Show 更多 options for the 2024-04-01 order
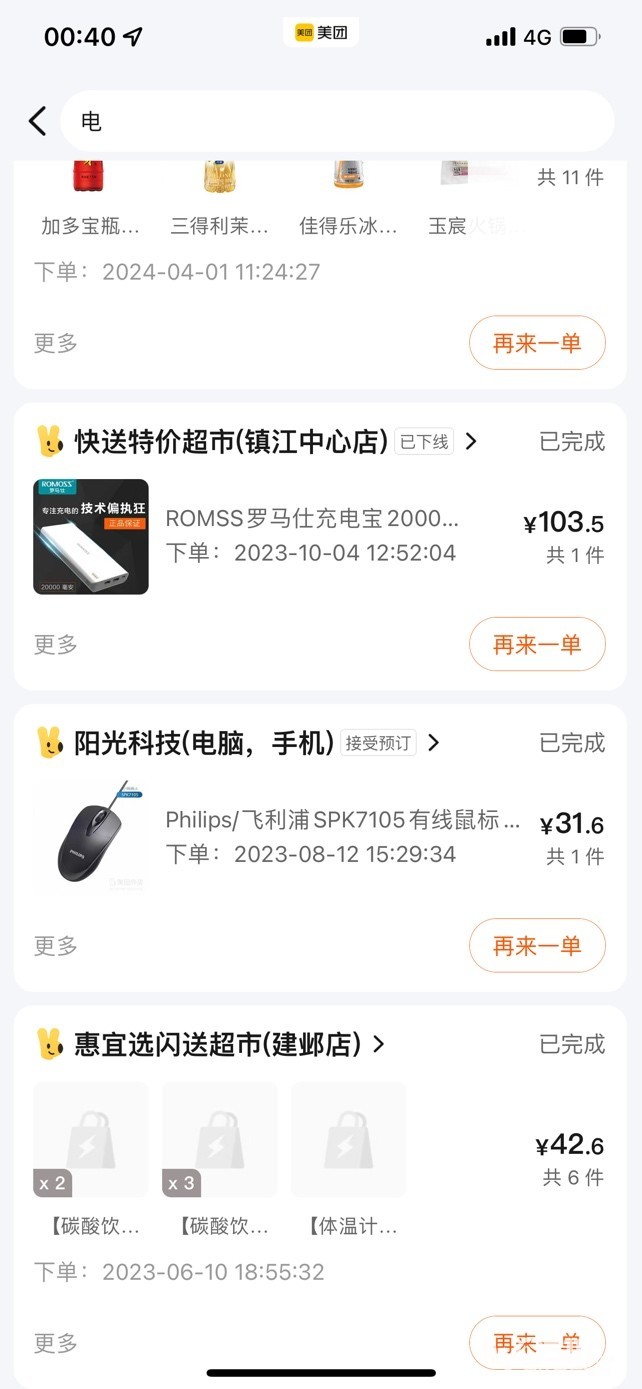The width and height of the screenshot is (642, 1389). click(x=56, y=343)
